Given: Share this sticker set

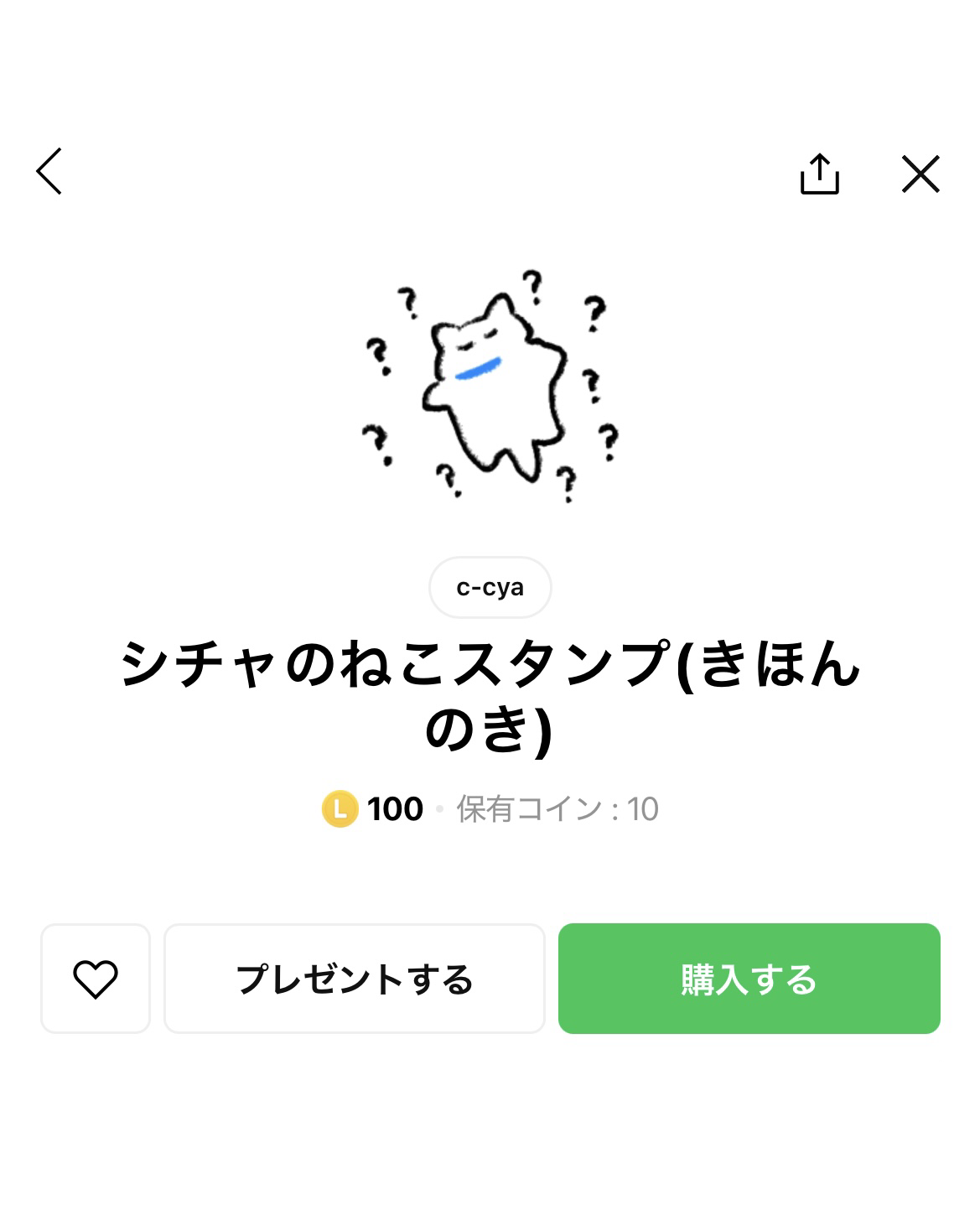Looking at the screenshot, I should [x=819, y=174].
